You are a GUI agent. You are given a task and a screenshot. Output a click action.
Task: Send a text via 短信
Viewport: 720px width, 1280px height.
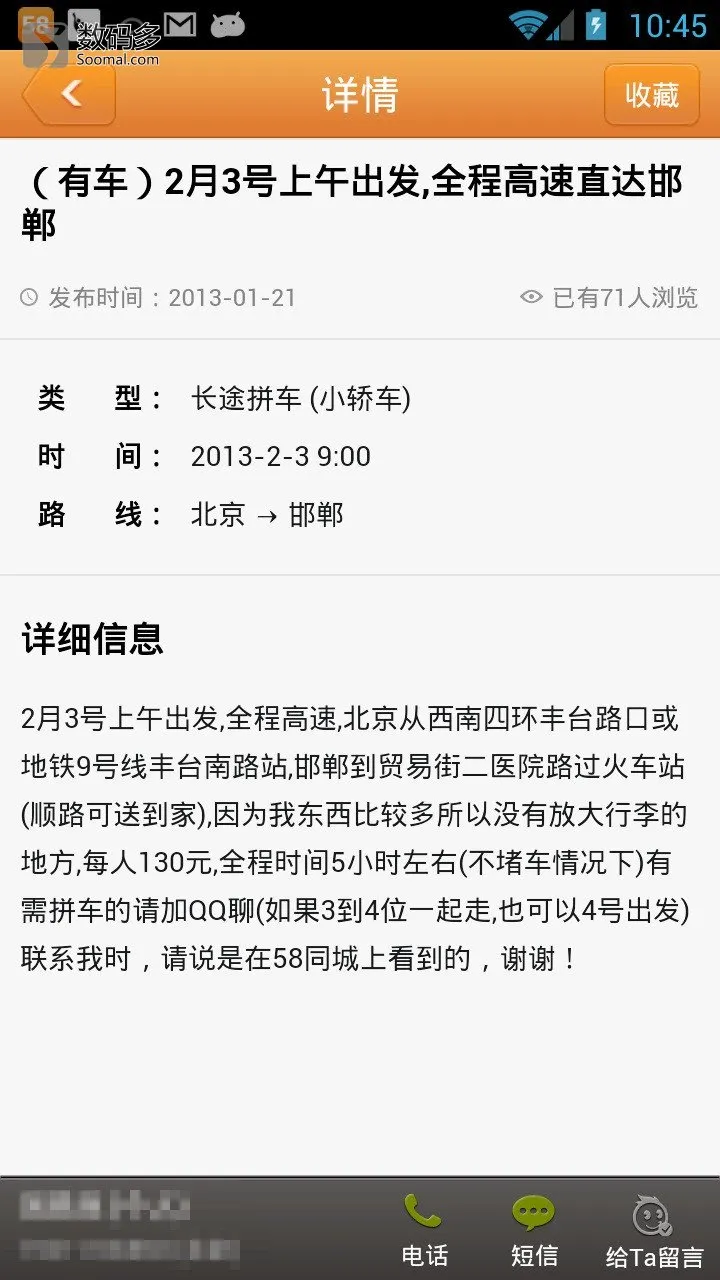pyautogui.click(x=534, y=1229)
